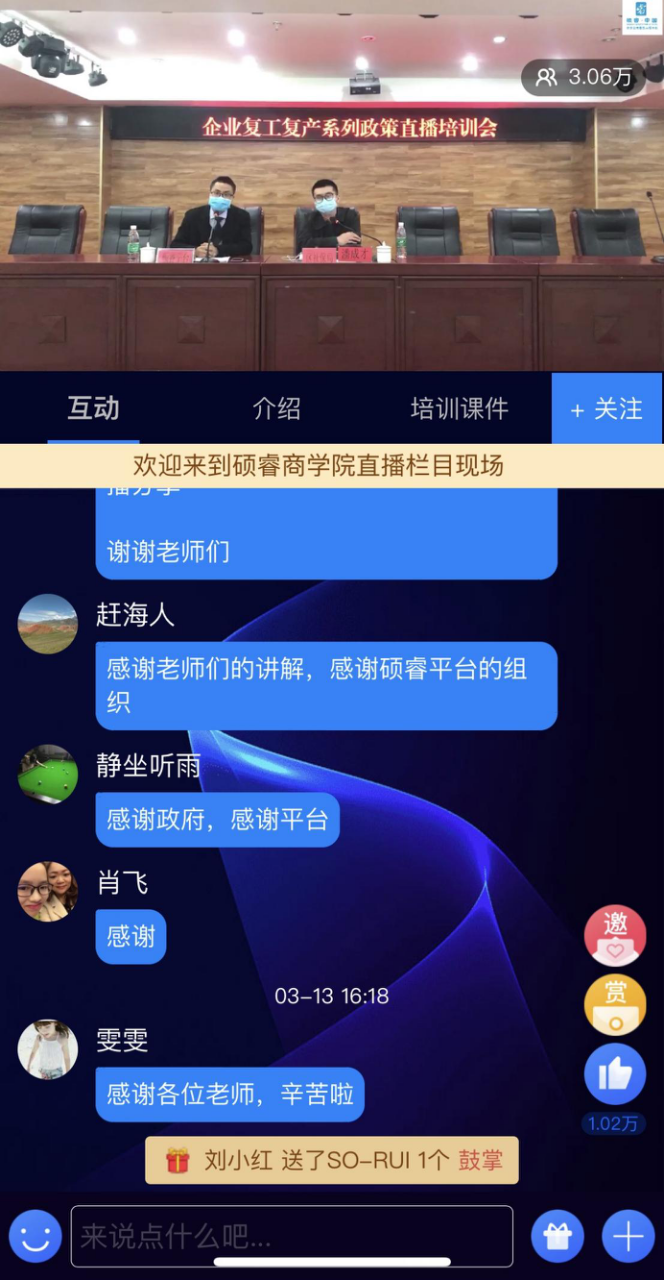Focus the 来说点什么吧 comment field
This screenshot has height=1280, width=664.
pyautogui.click(x=291, y=1237)
